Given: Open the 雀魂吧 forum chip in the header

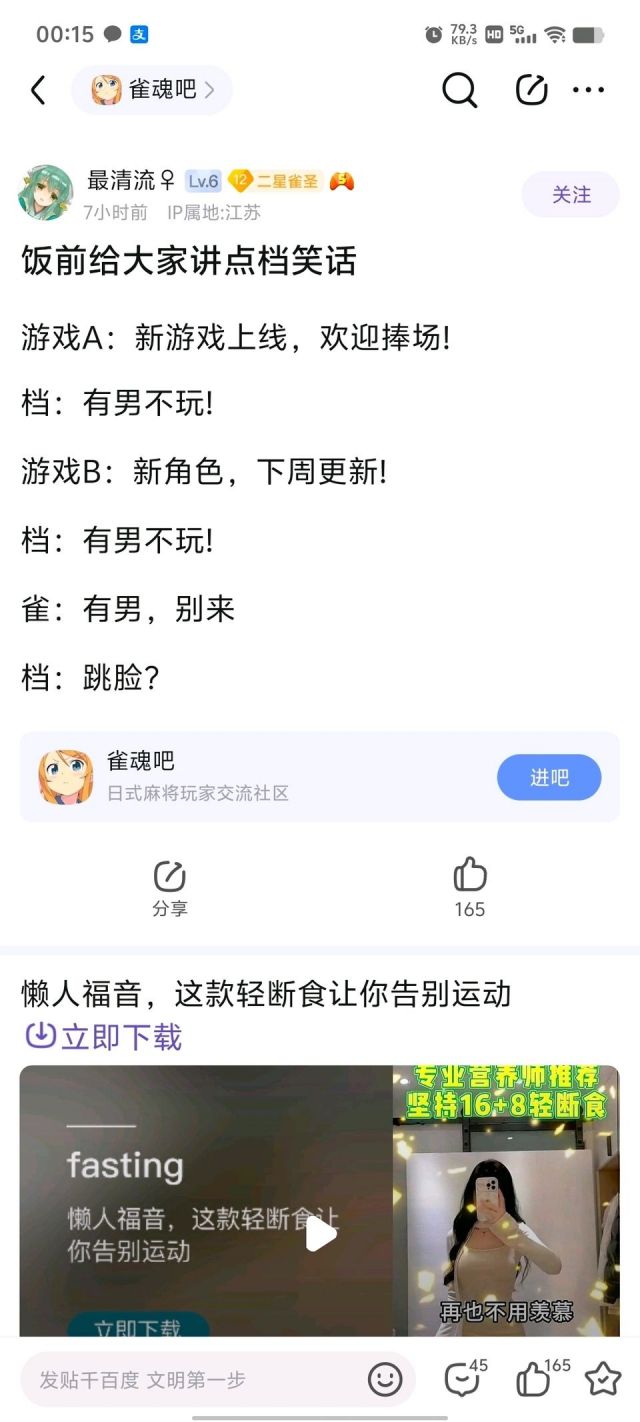Looking at the screenshot, I should point(152,90).
